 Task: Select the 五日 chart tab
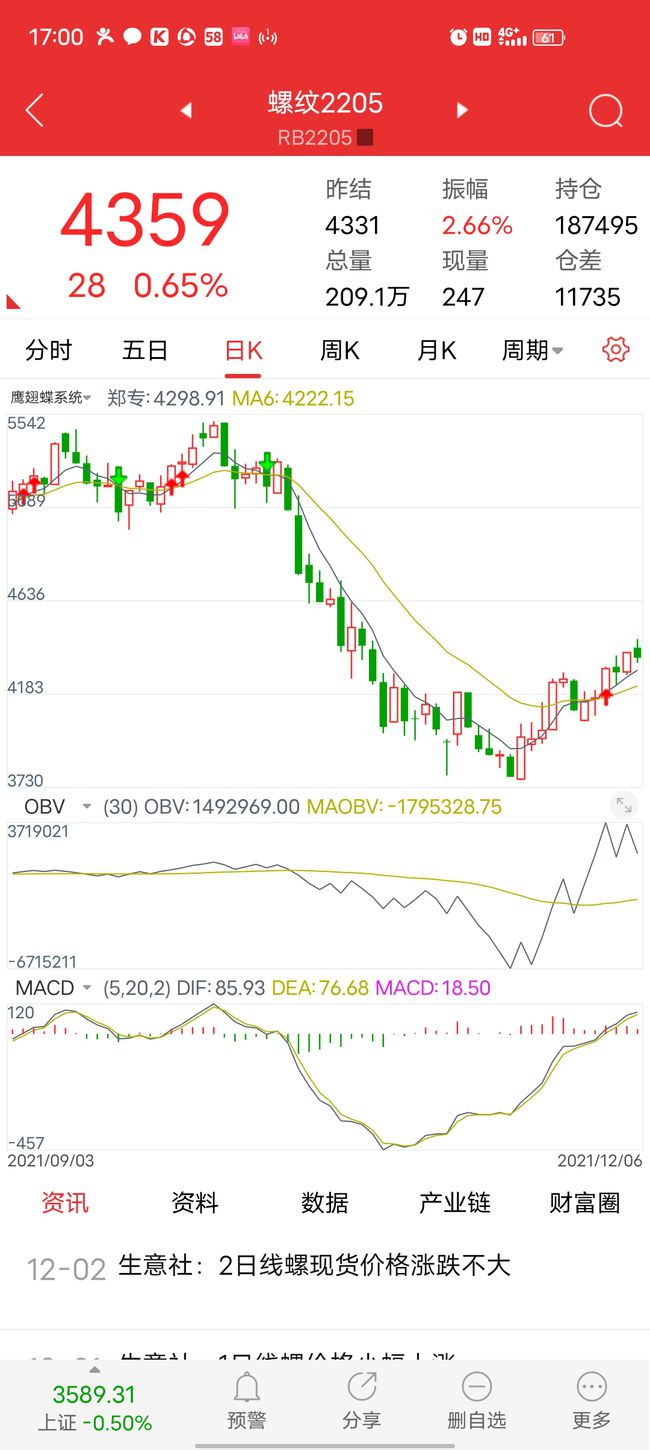coord(145,350)
